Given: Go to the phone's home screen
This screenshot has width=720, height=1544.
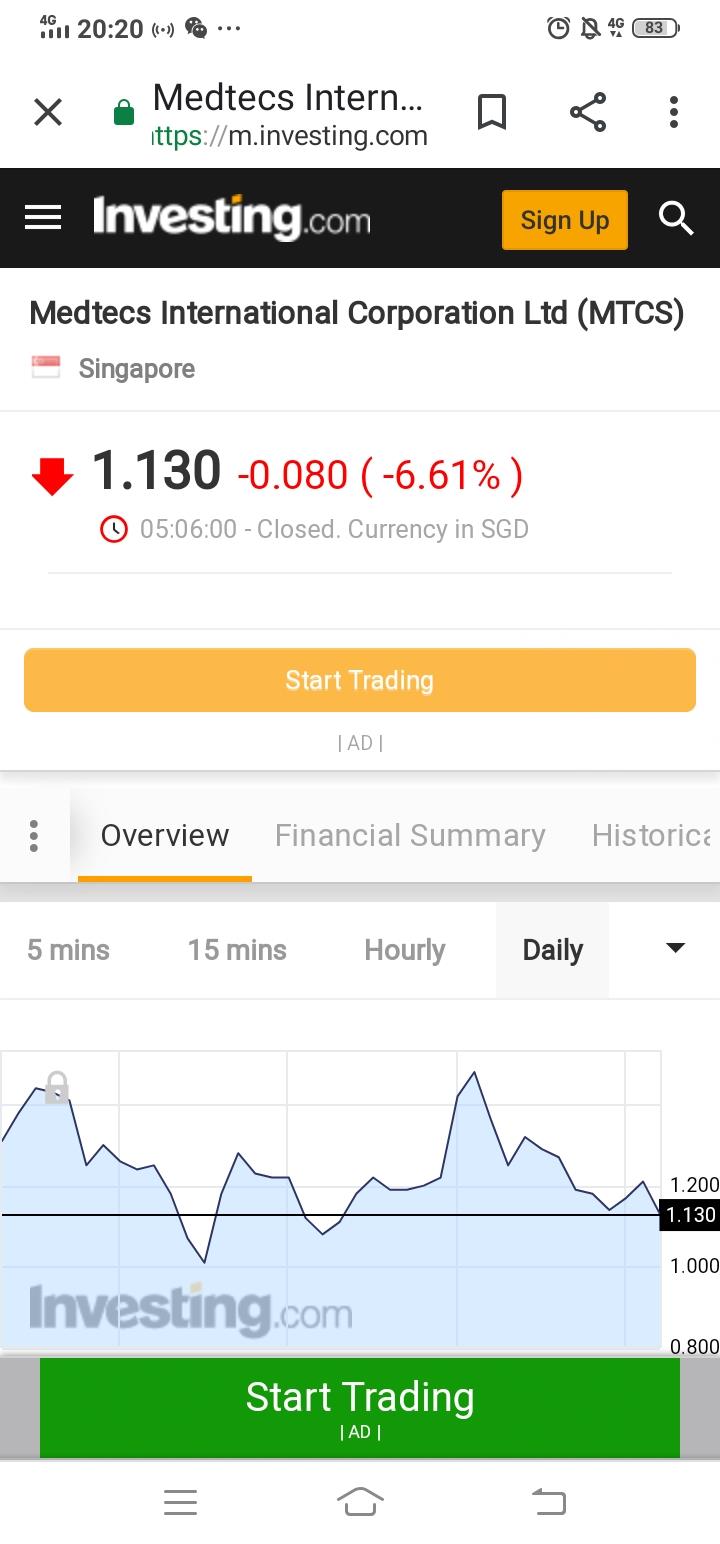Looking at the screenshot, I should click(x=360, y=1501).
